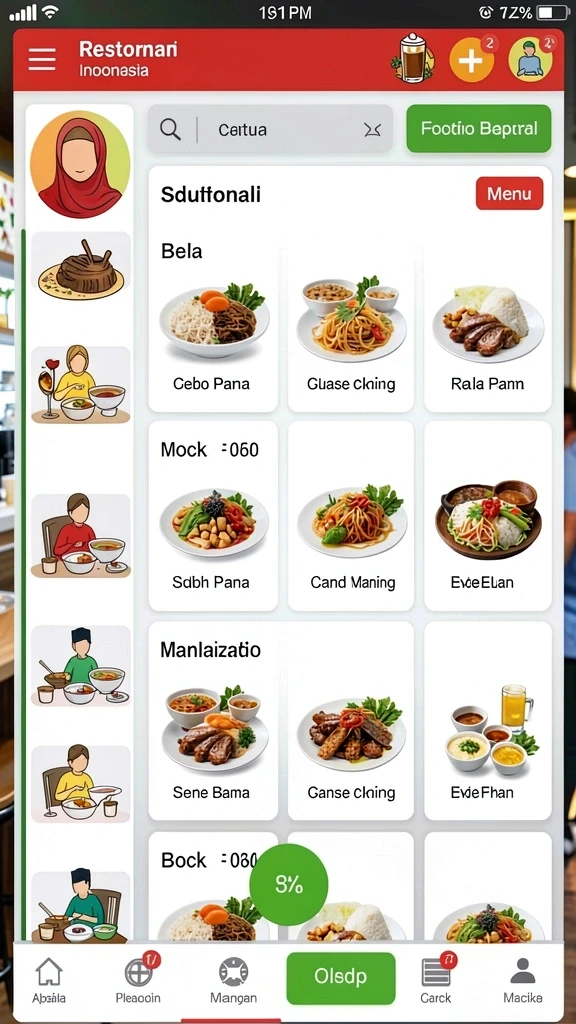Tap the Footio Beptral green button

[479, 129]
